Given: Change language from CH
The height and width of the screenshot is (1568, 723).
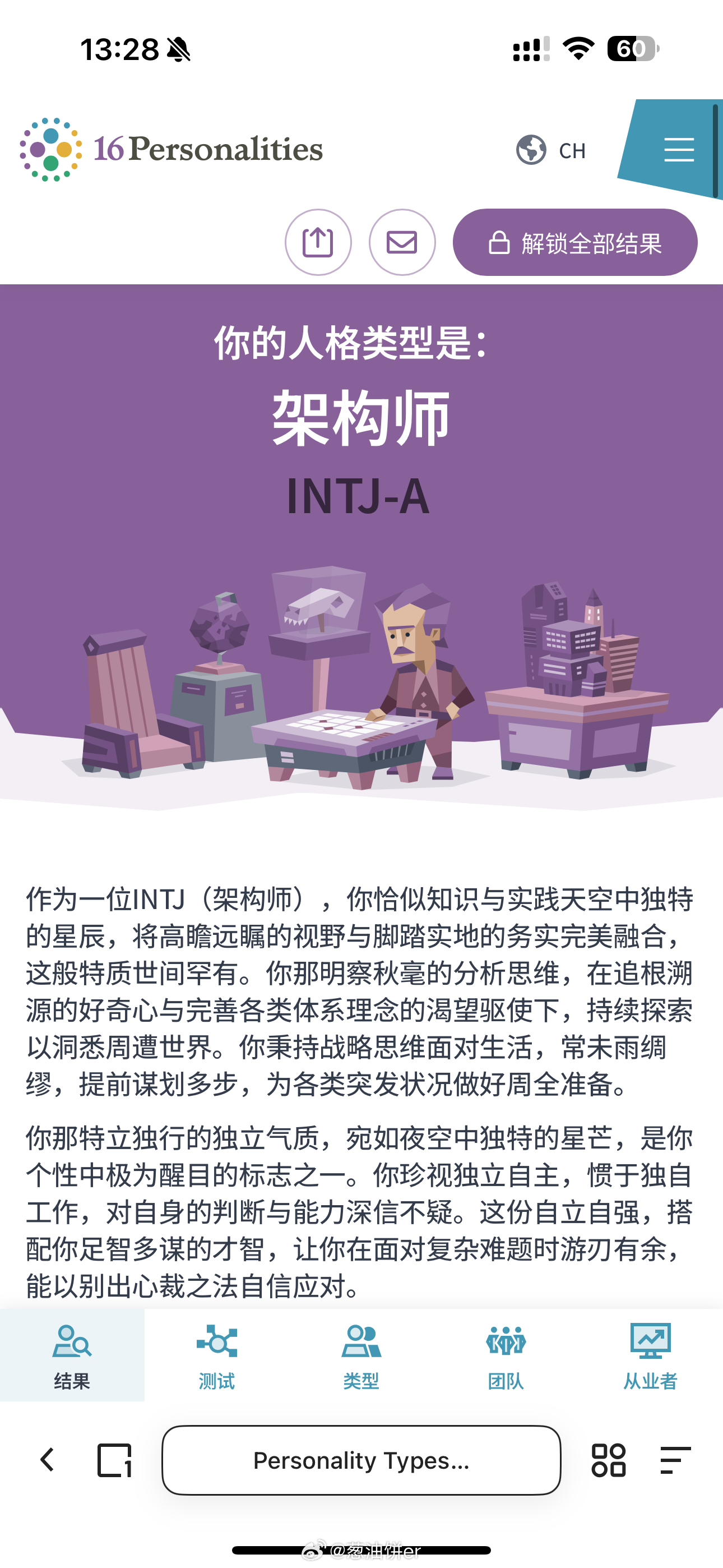Looking at the screenshot, I should pyautogui.click(x=551, y=150).
